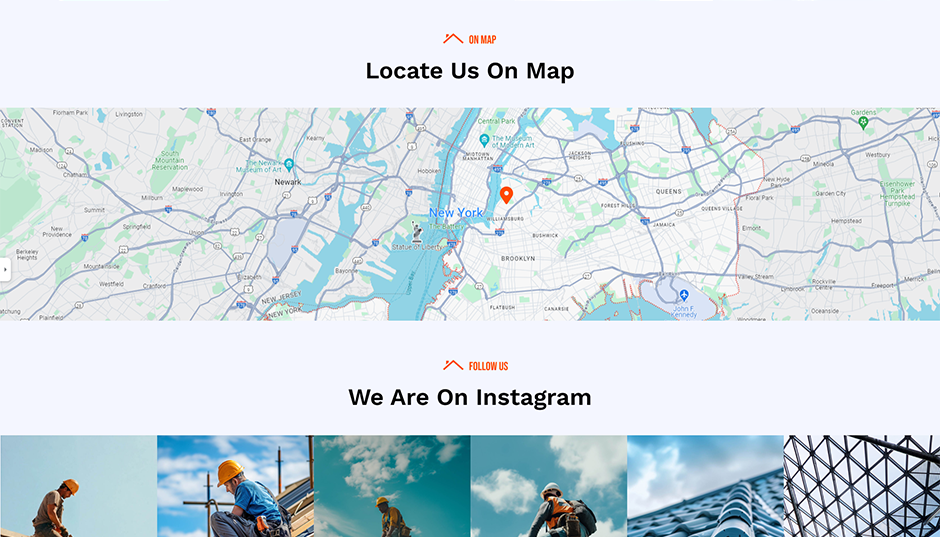Select the John F. Kennedy airport marker on the map
The image size is (940, 537).
(684, 295)
